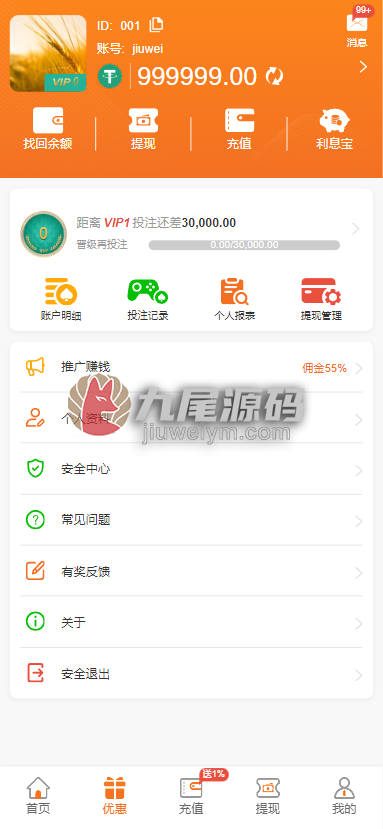
Task: Tap 找回余额 to recover balance
Action: point(48,128)
